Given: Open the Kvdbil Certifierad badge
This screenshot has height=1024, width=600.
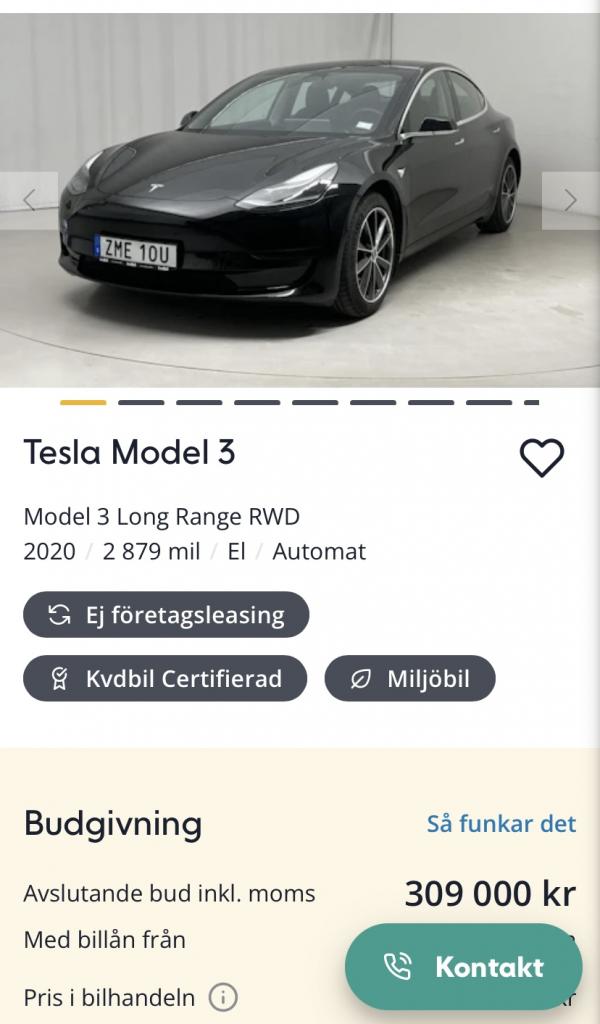Looking at the screenshot, I should click(165, 680).
